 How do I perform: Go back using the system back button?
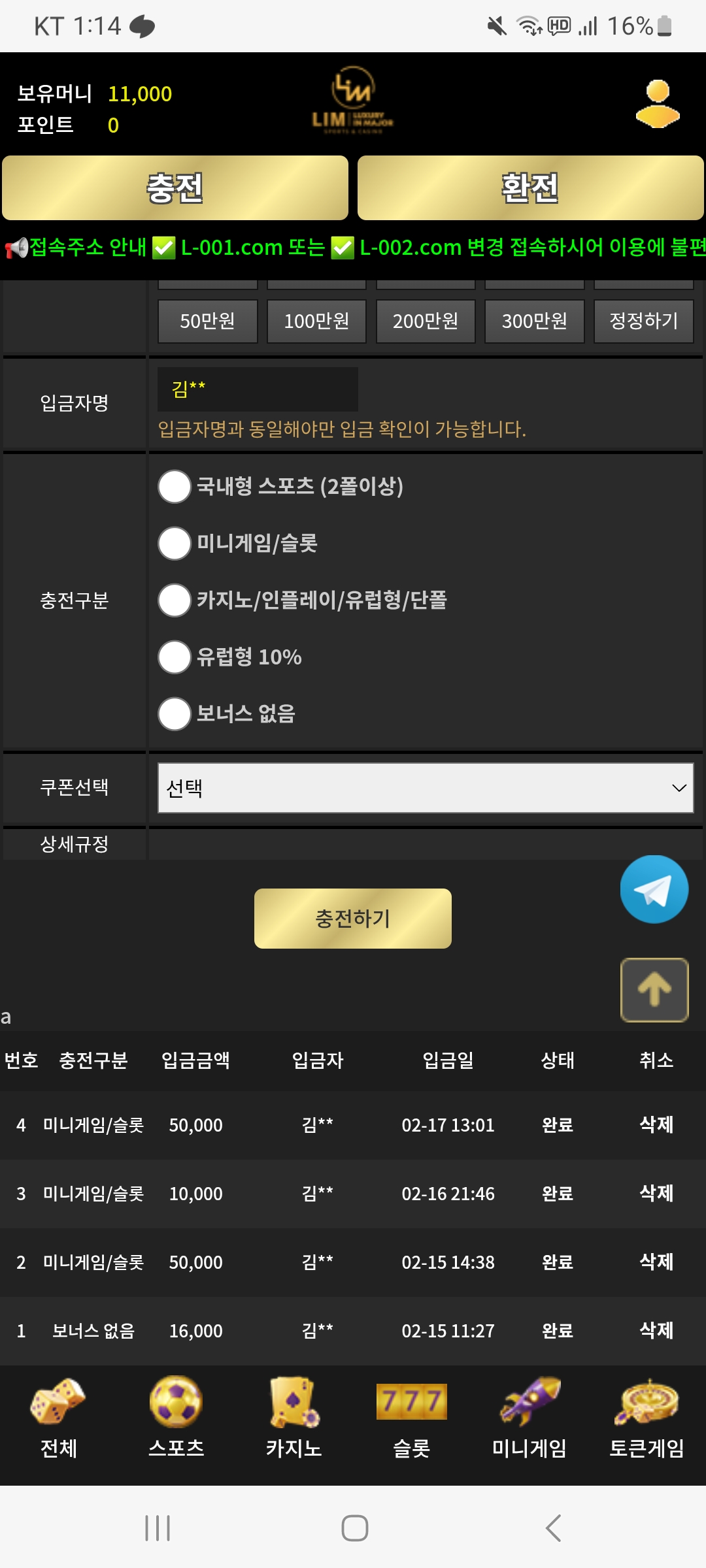pos(553,1528)
